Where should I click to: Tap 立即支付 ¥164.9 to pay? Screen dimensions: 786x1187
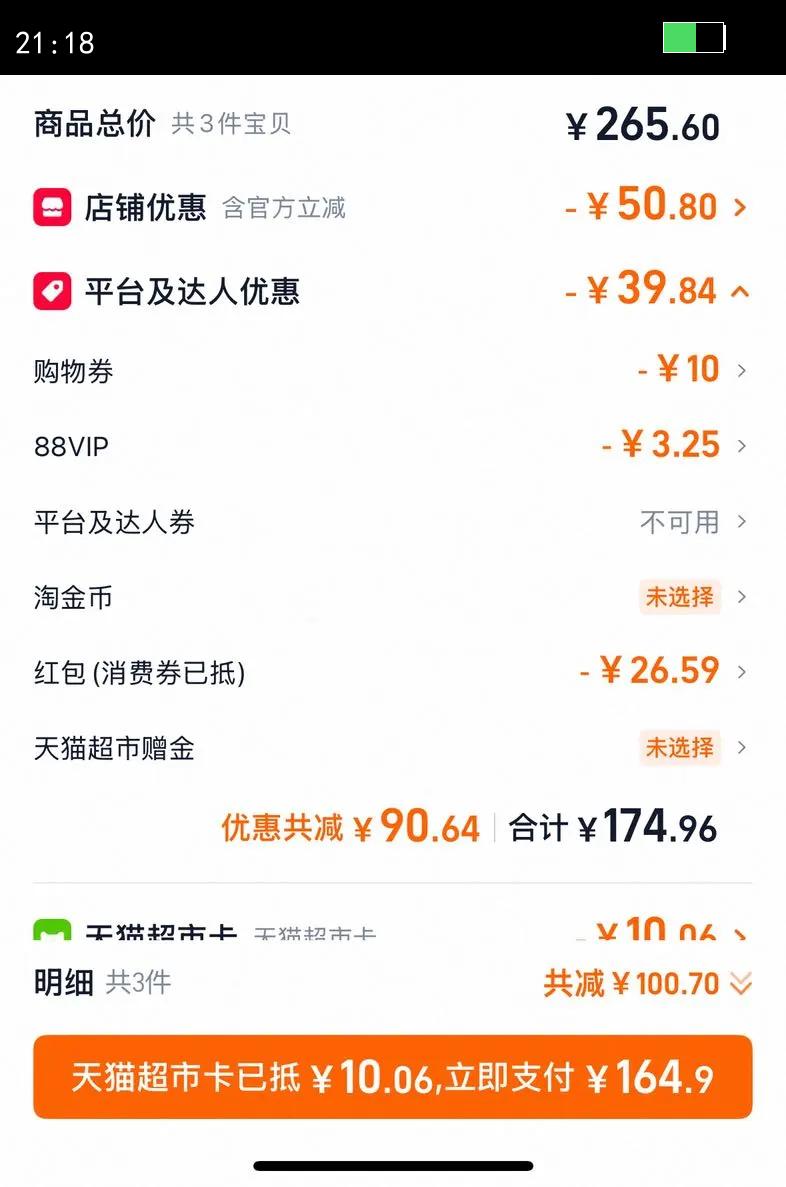coord(392,1077)
